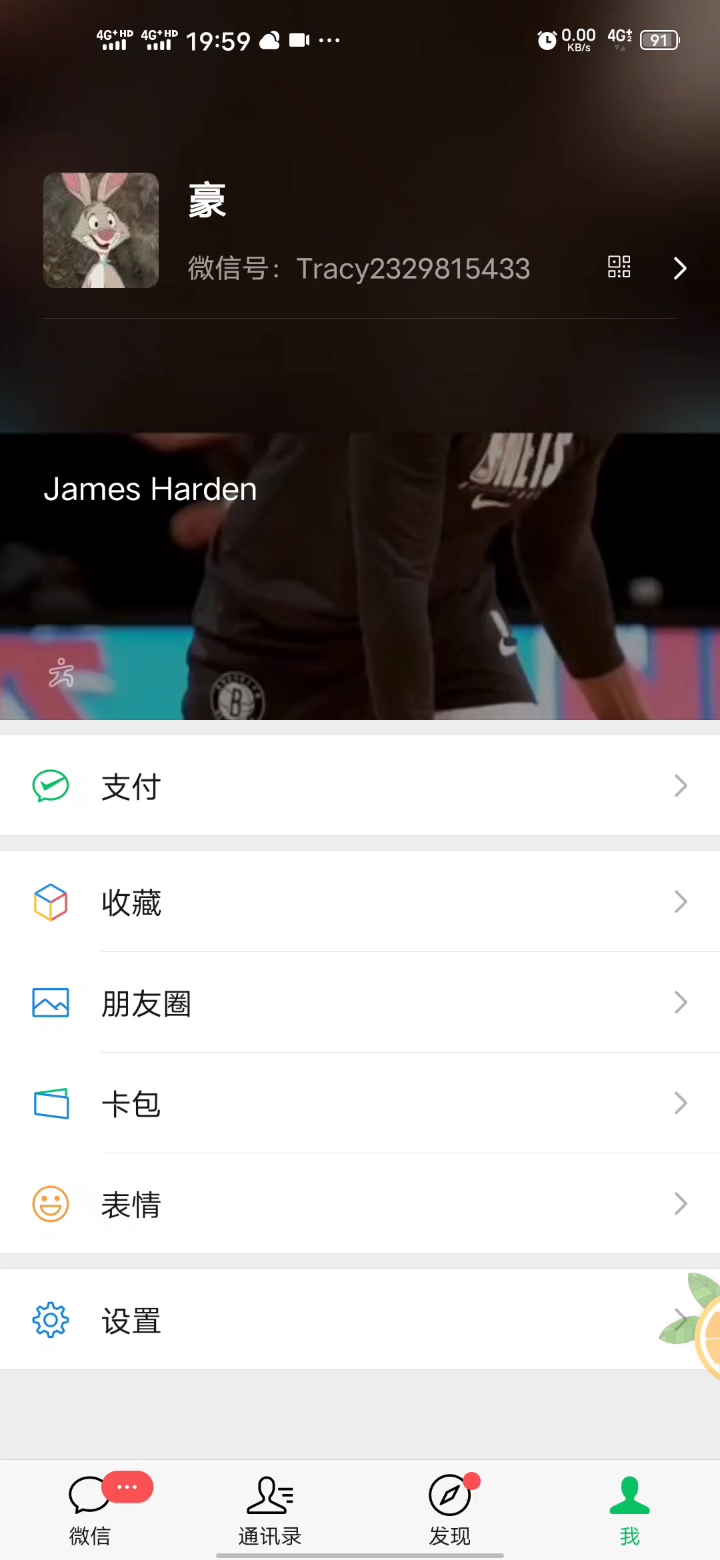Open 表情 stickers

[360, 1203]
